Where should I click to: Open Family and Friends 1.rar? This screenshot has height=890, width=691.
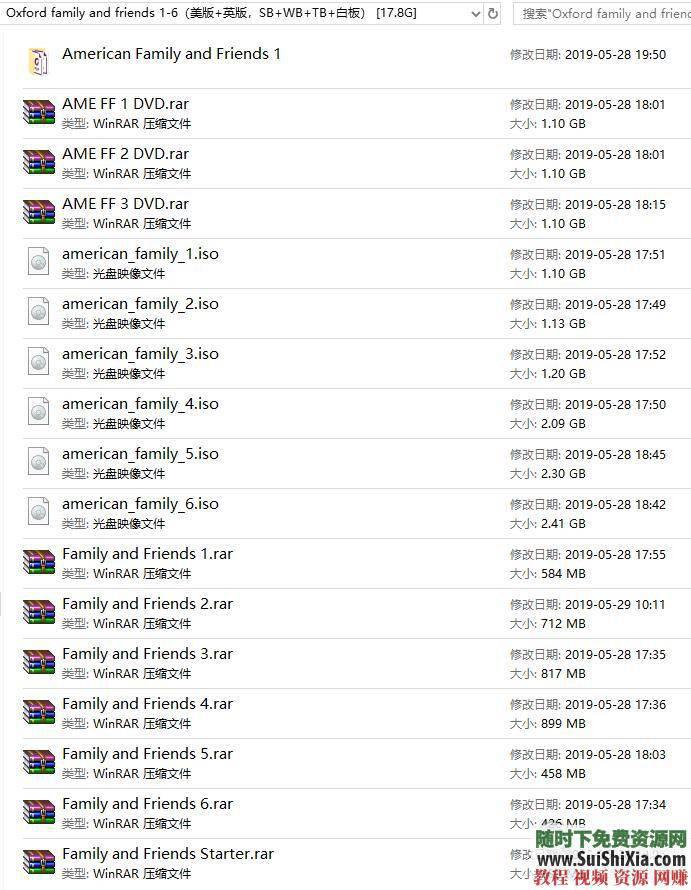coord(147,554)
